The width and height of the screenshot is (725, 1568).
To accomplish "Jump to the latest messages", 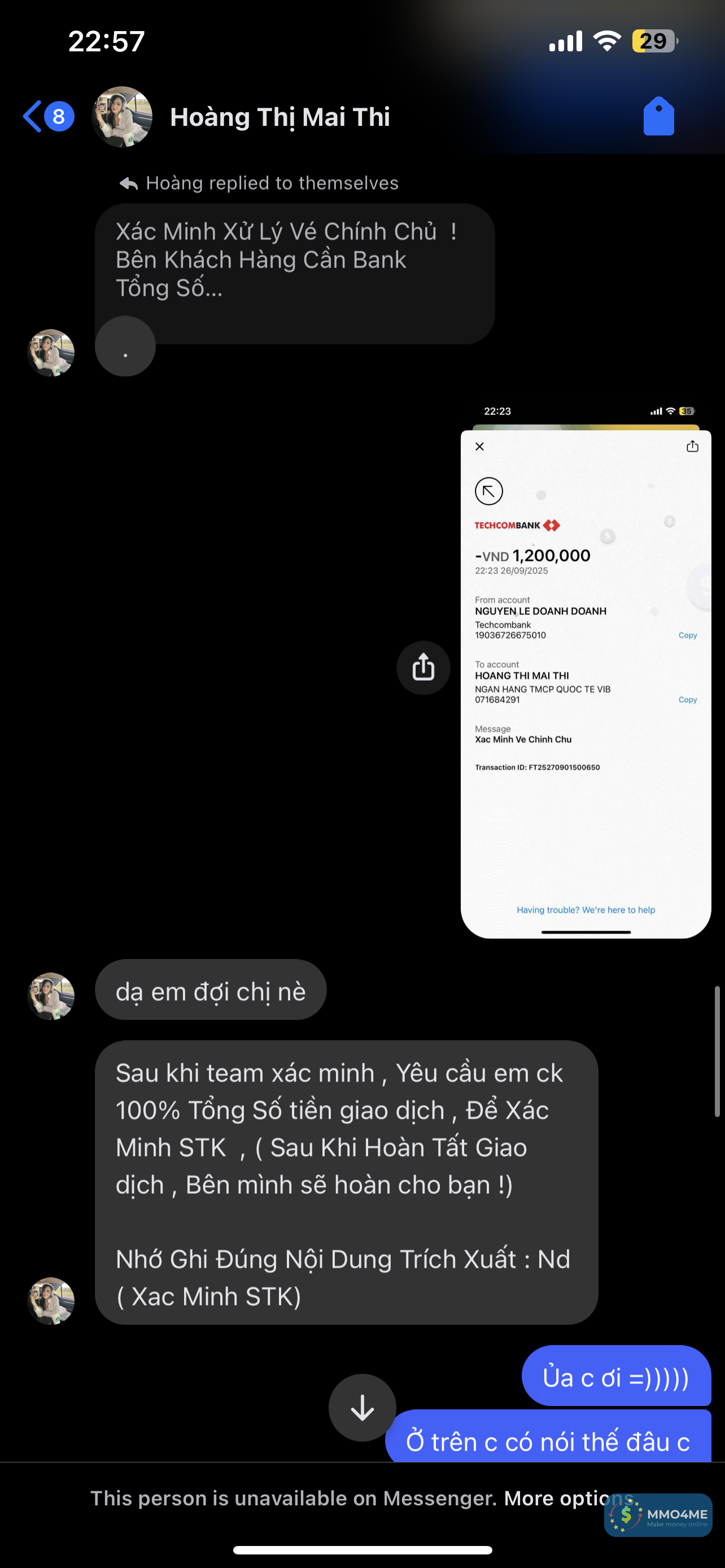I will [362, 1407].
